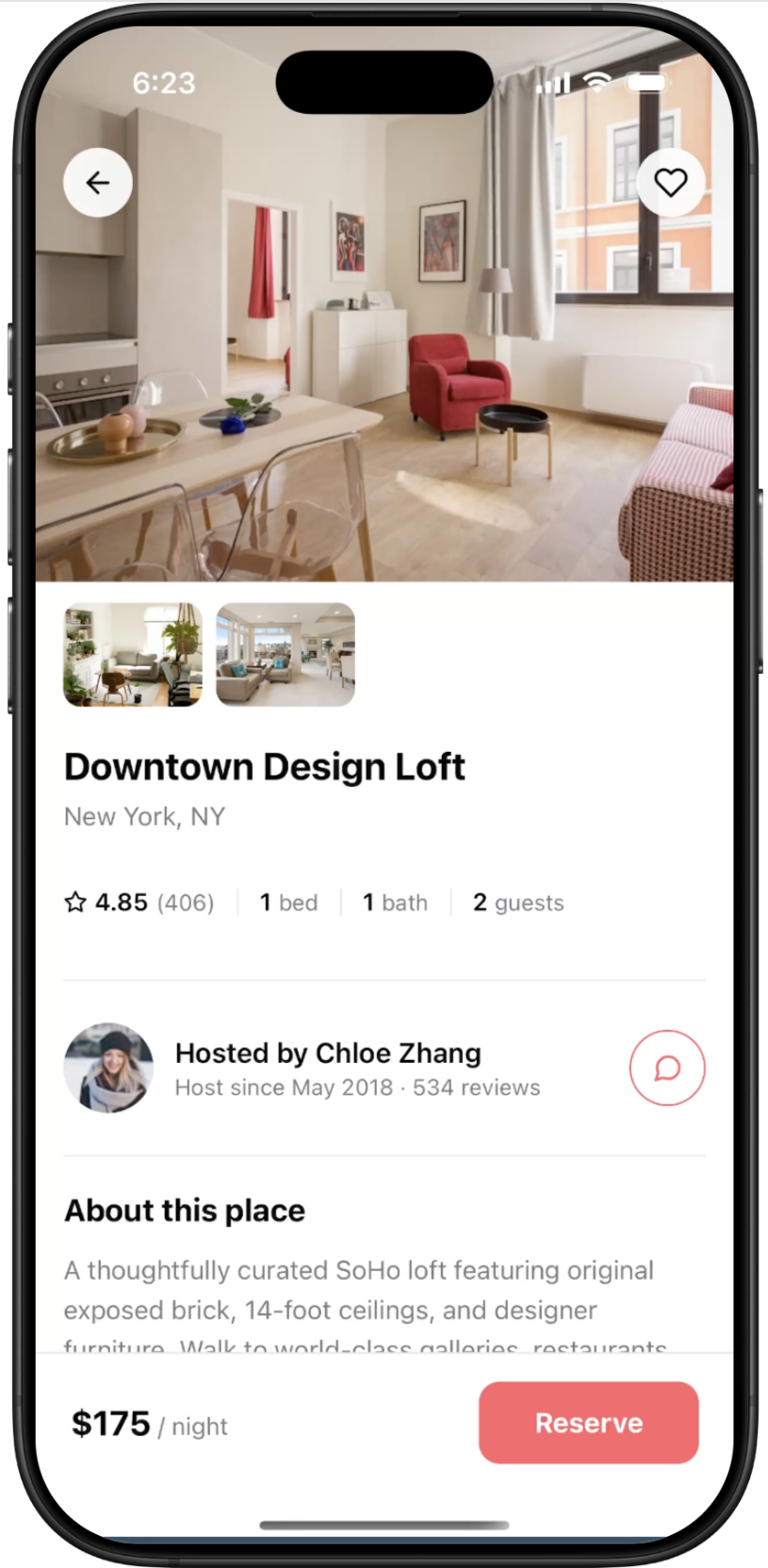The width and height of the screenshot is (768, 1568).
Task: Save this loft with the heart icon
Action: pos(670,183)
